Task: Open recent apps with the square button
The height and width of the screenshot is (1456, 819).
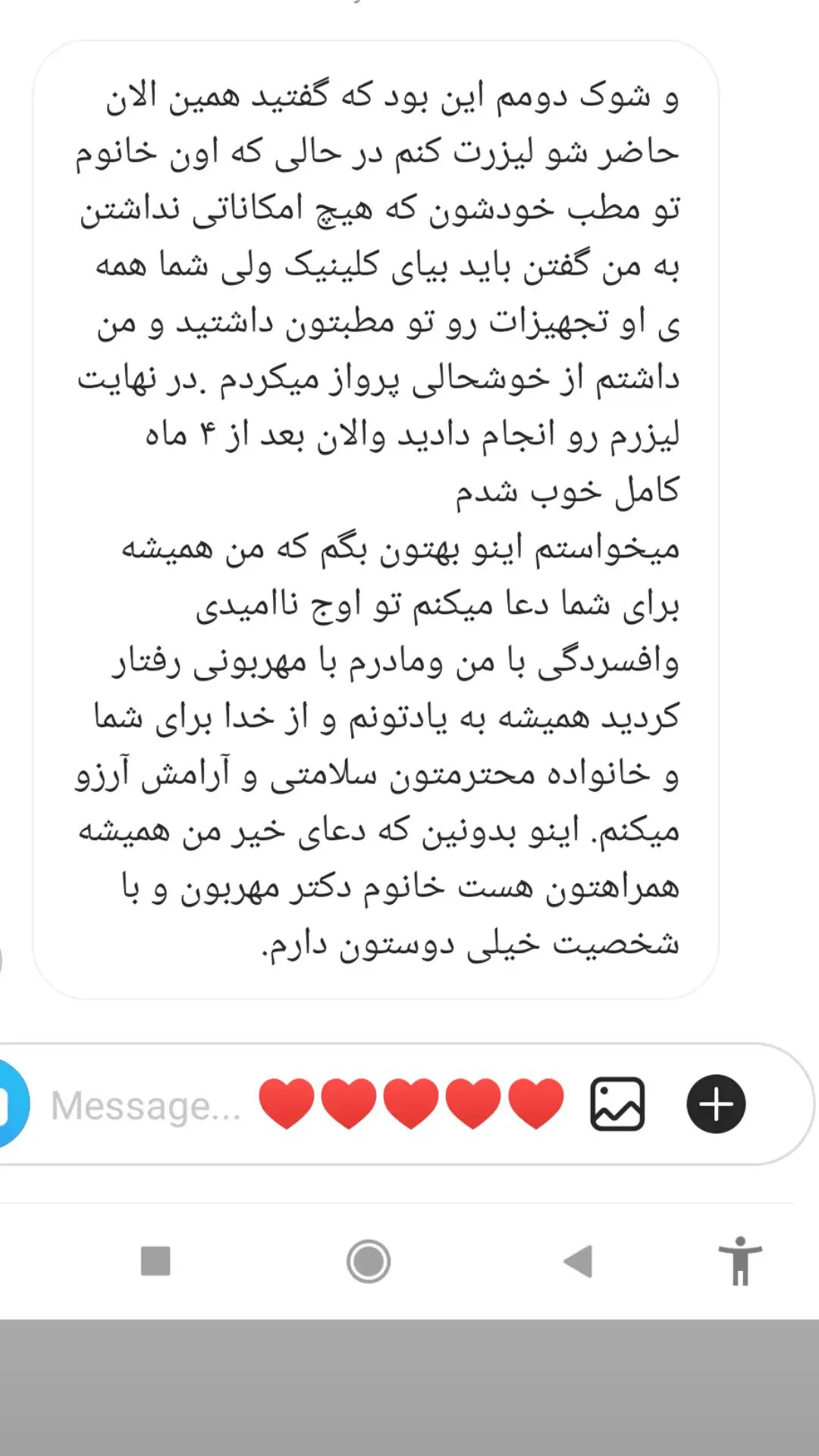Action: point(155,1262)
